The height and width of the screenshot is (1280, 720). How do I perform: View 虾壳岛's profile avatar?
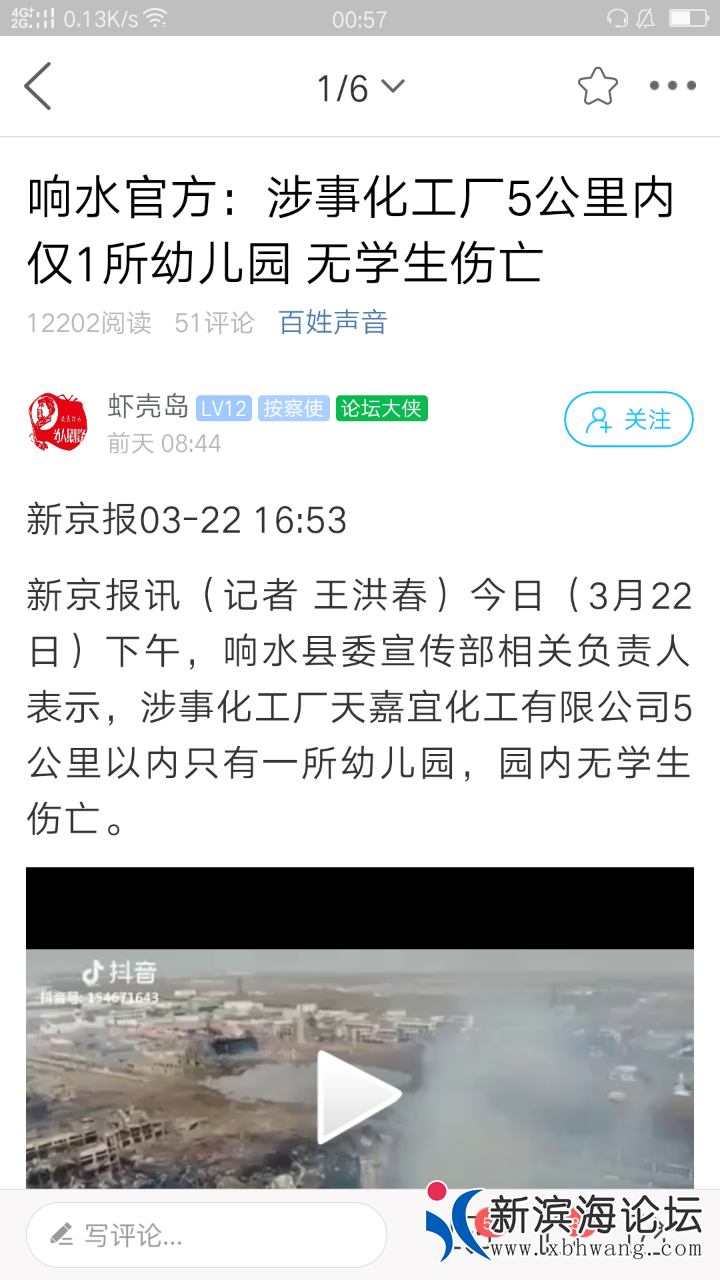click(x=58, y=421)
